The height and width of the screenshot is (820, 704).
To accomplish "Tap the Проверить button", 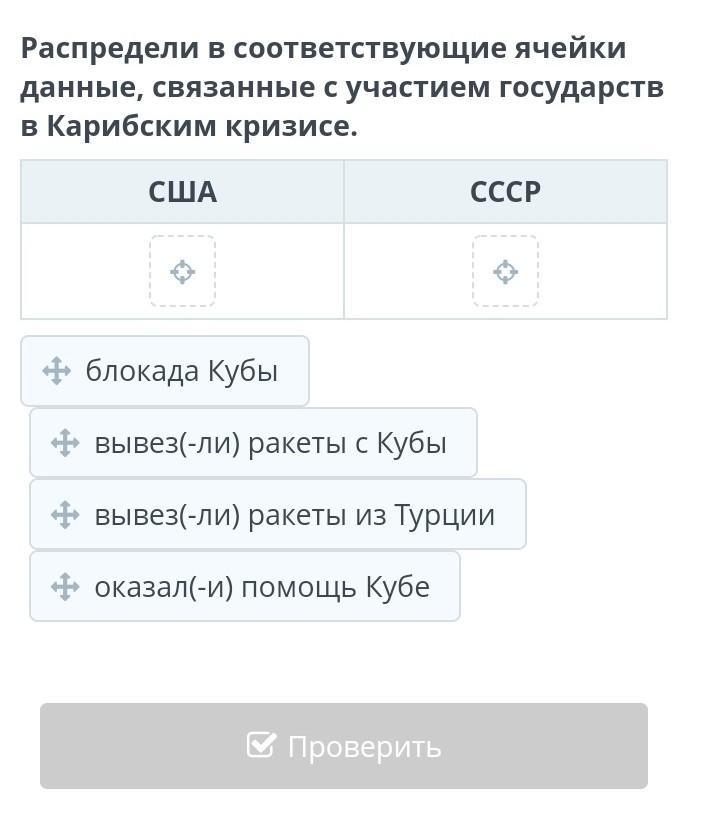I will pos(344,746).
